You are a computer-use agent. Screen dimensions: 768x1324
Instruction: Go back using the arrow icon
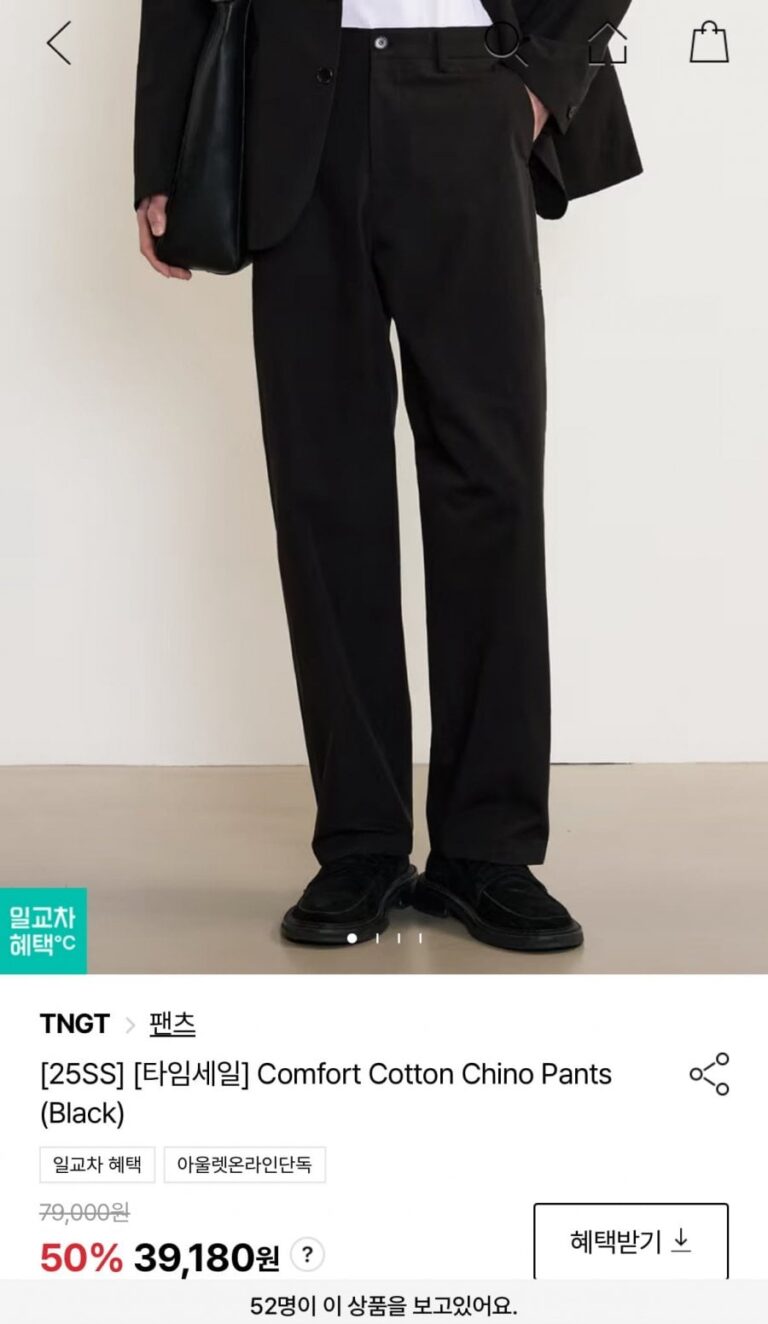59,43
